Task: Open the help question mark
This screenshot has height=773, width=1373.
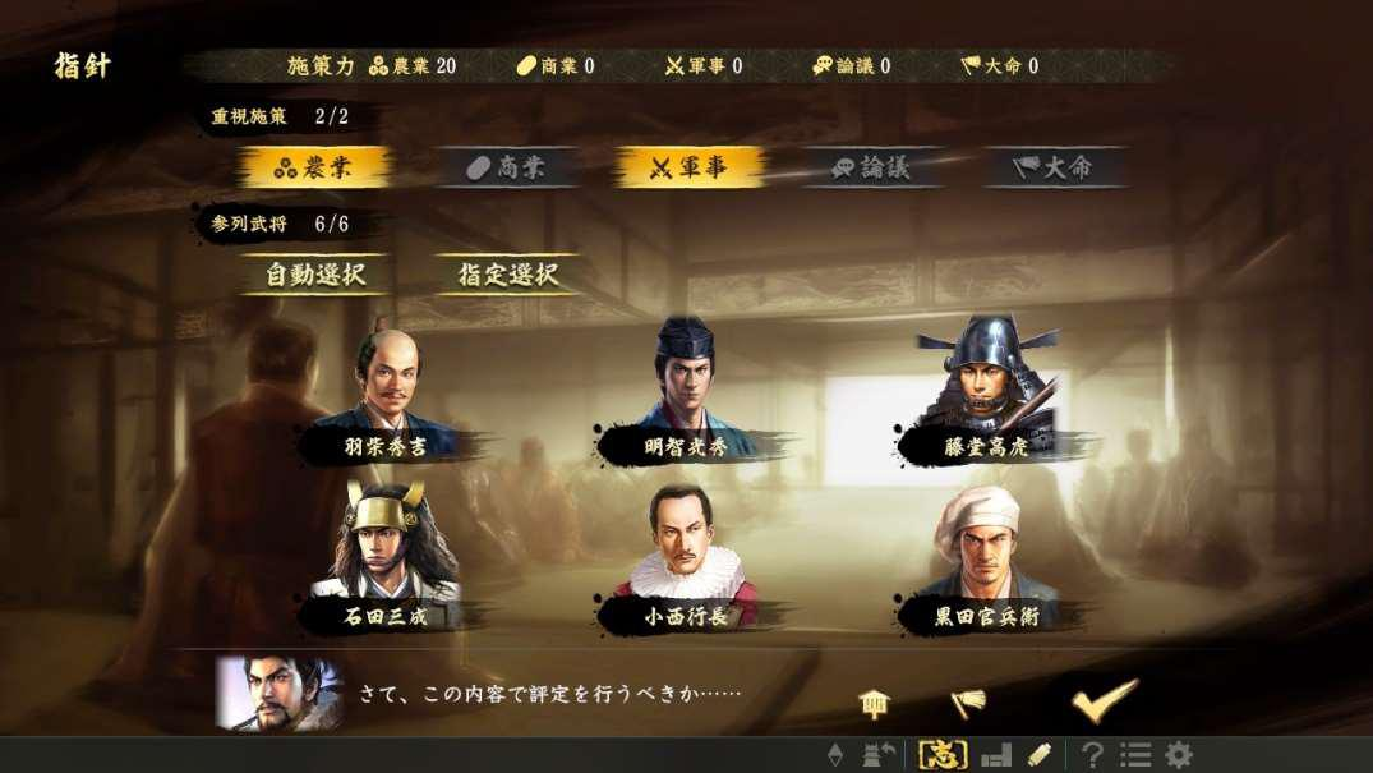Action: [x=1093, y=755]
